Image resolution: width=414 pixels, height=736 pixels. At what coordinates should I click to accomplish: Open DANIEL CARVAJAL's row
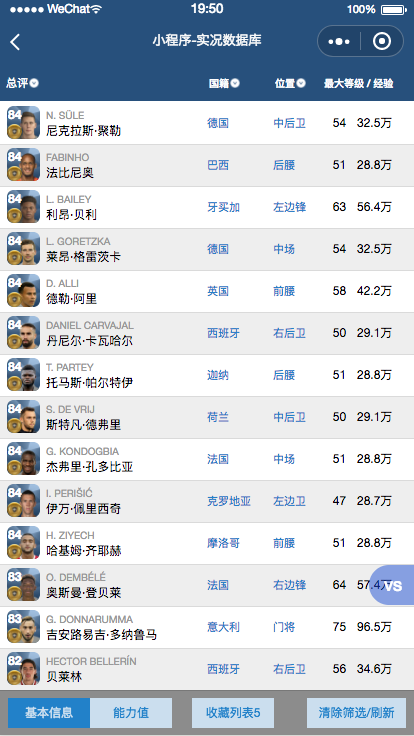click(x=207, y=333)
